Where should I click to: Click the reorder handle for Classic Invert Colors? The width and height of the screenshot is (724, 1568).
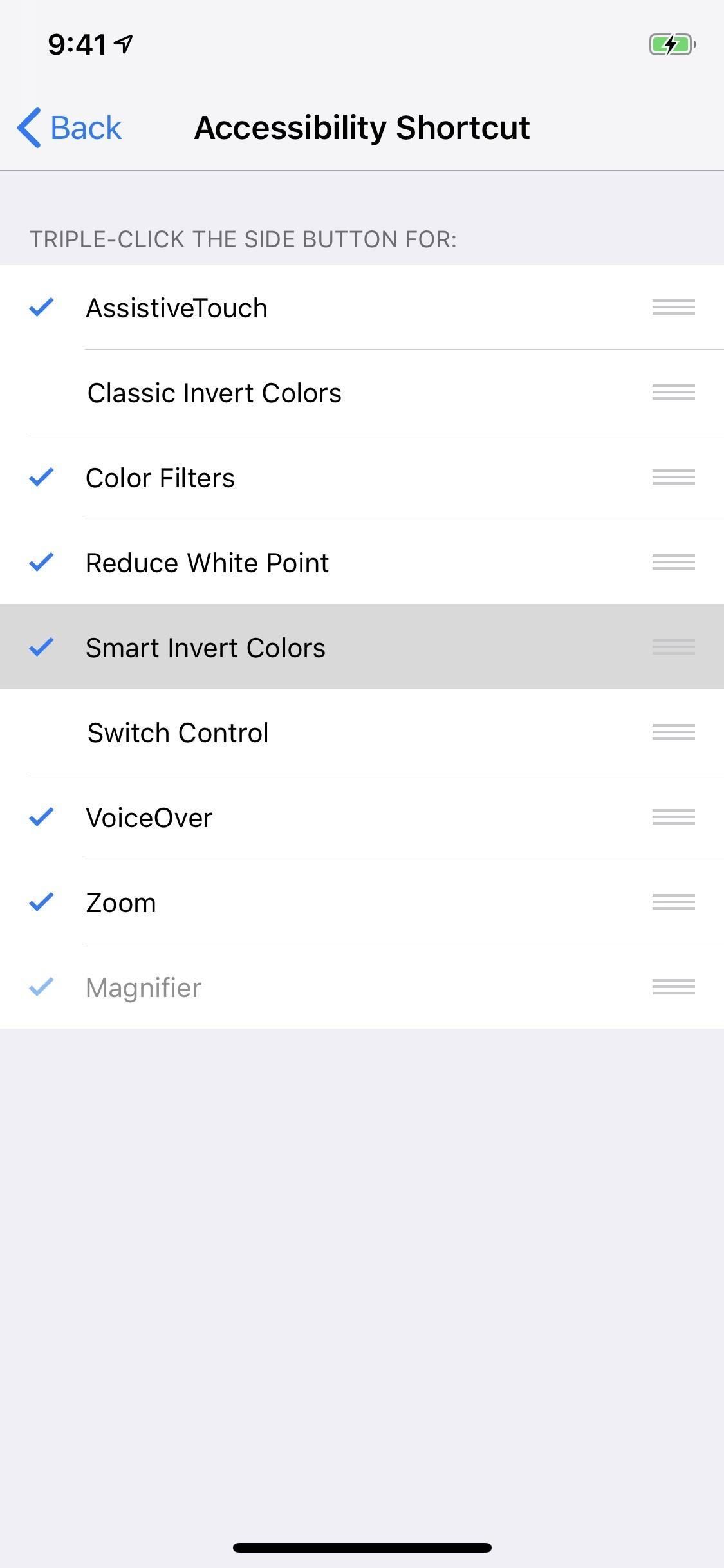tap(673, 392)
